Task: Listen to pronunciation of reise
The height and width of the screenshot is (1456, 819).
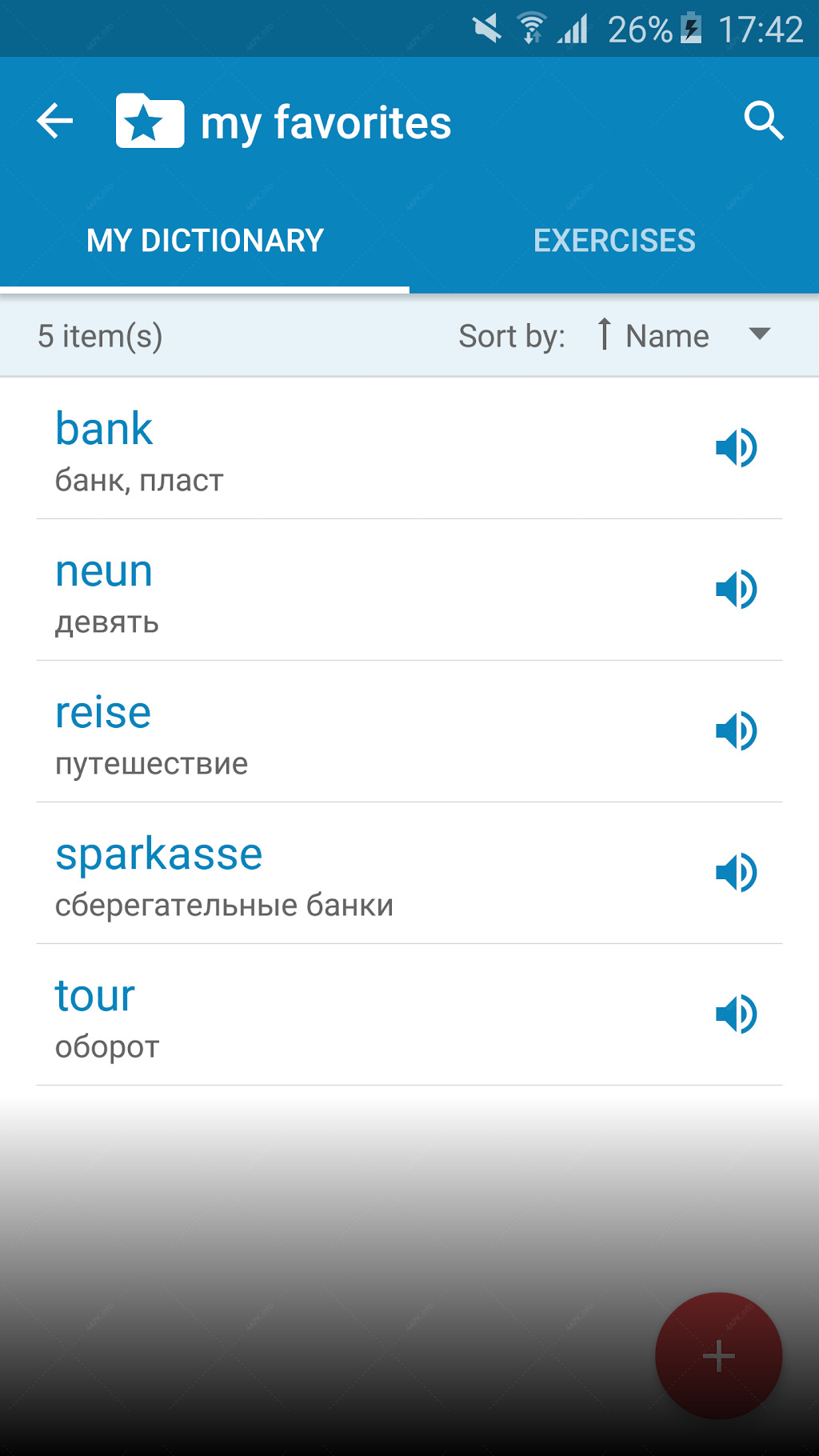Action: 737,731
